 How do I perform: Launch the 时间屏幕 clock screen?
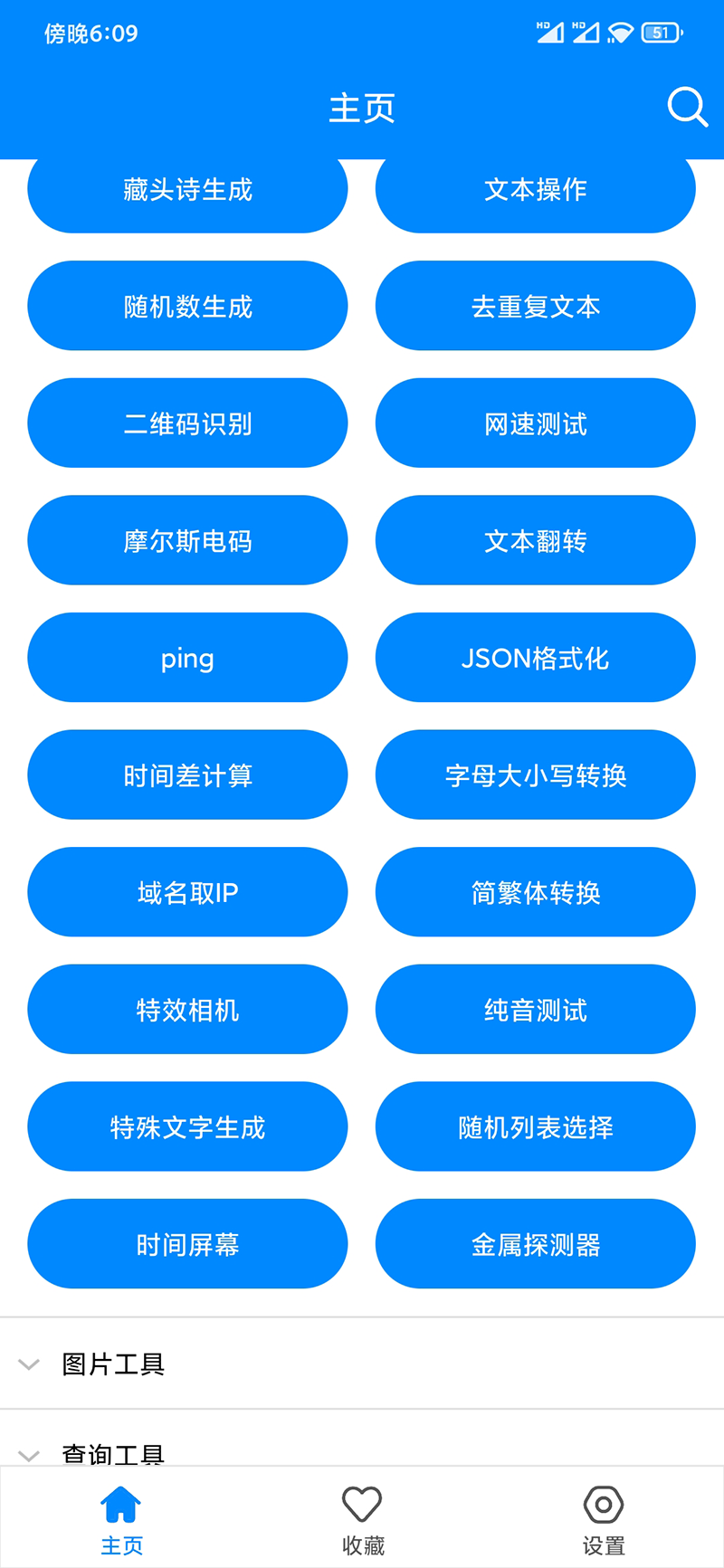pyautogui.click(x=187, y=1244)
